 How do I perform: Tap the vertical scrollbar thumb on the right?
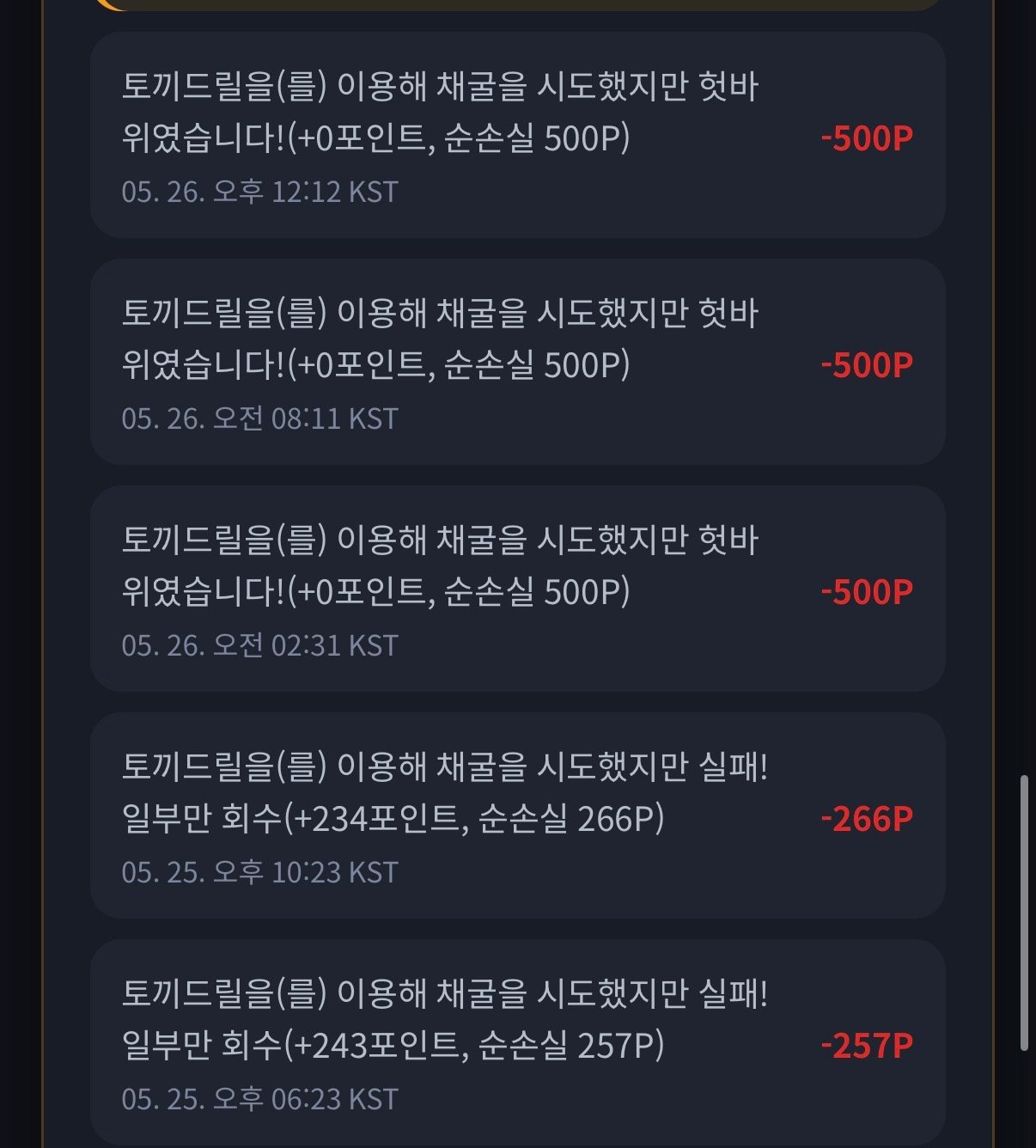1024,913
